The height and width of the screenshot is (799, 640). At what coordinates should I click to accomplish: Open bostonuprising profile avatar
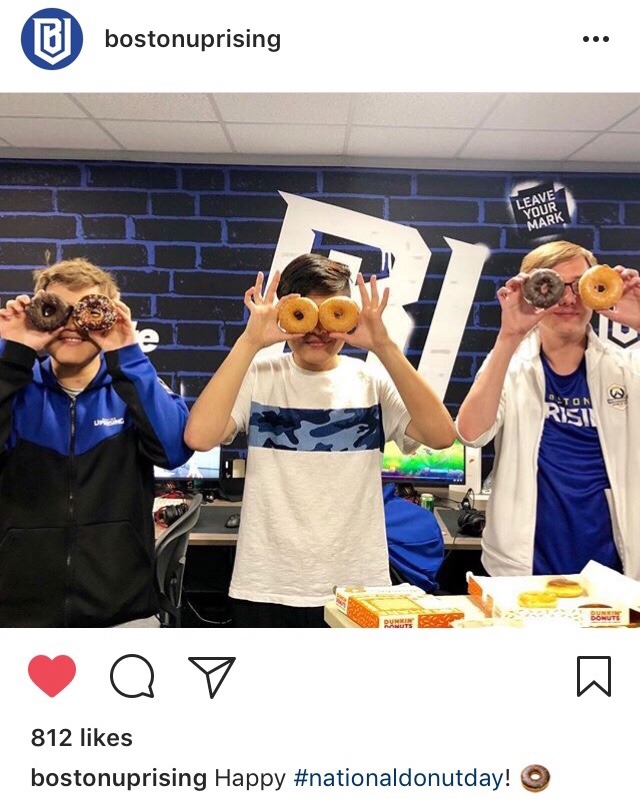coord(52,40)
